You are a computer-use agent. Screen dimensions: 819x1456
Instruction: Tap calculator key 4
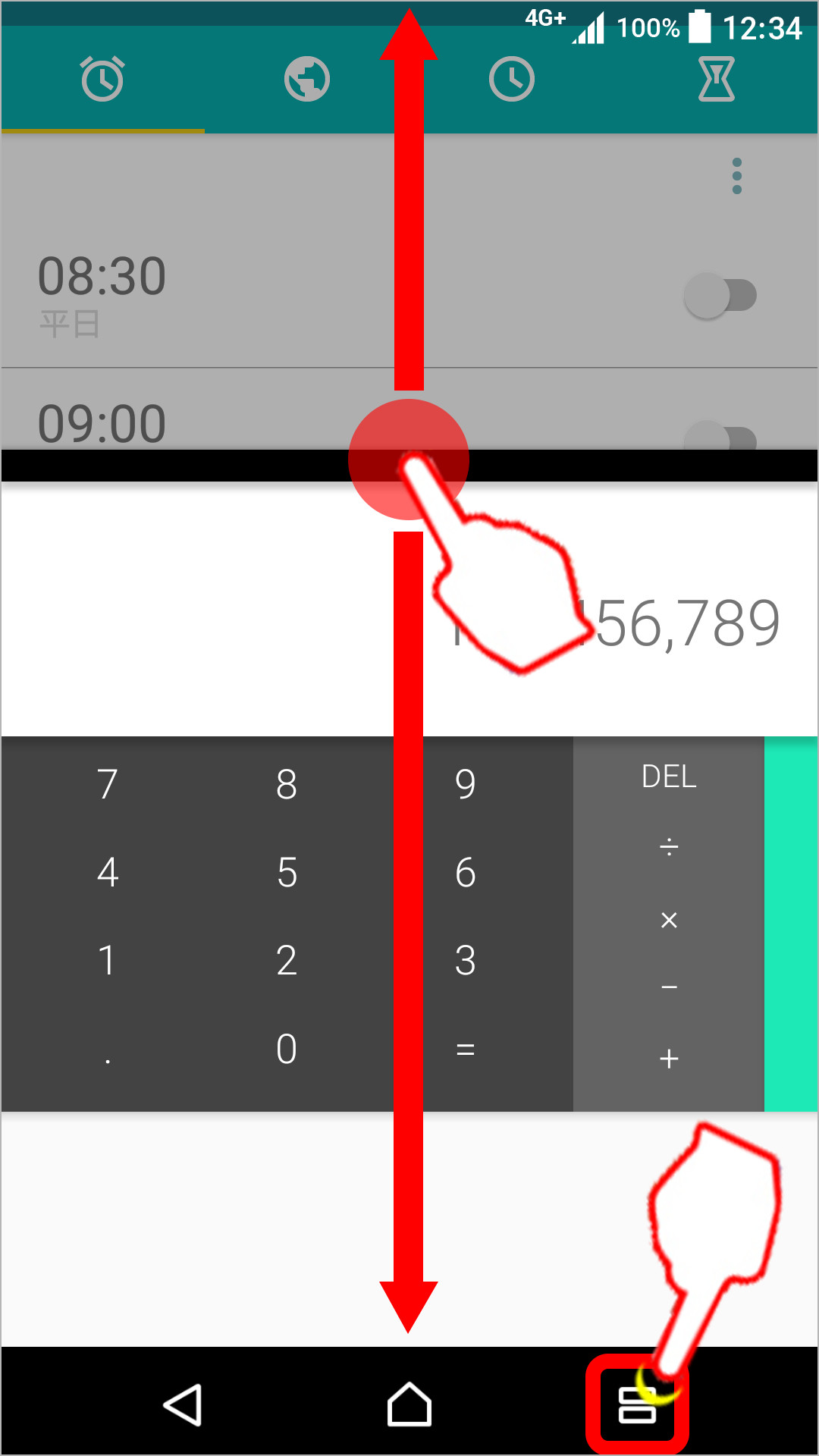coord(108,872)
